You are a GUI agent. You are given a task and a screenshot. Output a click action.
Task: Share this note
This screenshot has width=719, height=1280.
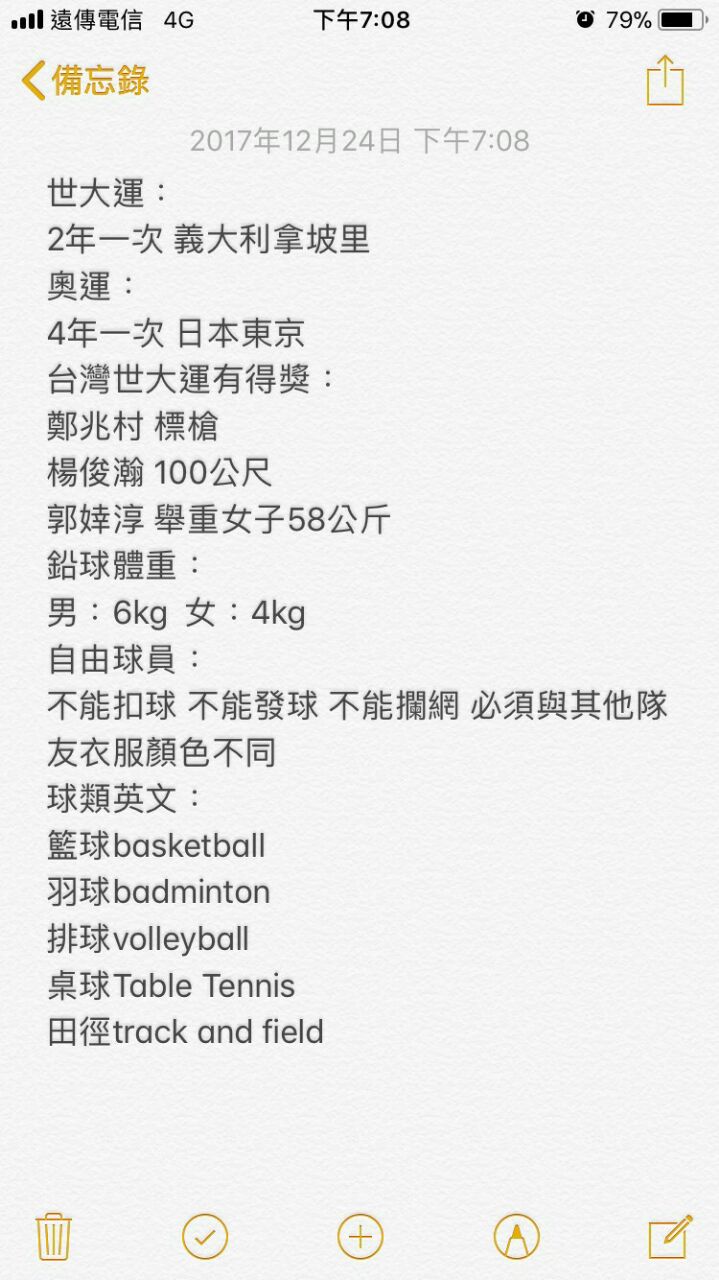[x=665, y=80]
